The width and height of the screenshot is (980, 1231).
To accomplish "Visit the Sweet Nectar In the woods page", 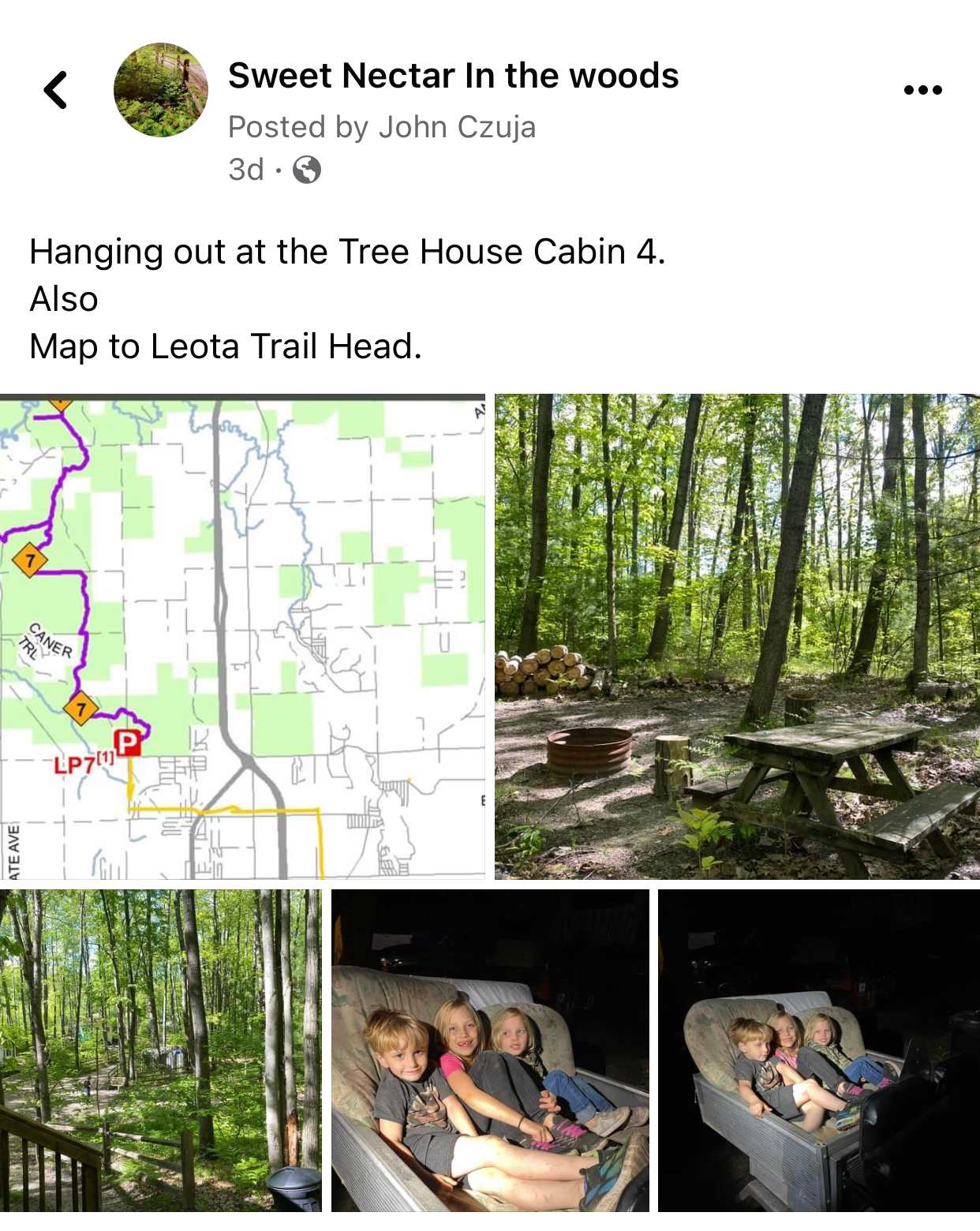I will tap(453, 76).
